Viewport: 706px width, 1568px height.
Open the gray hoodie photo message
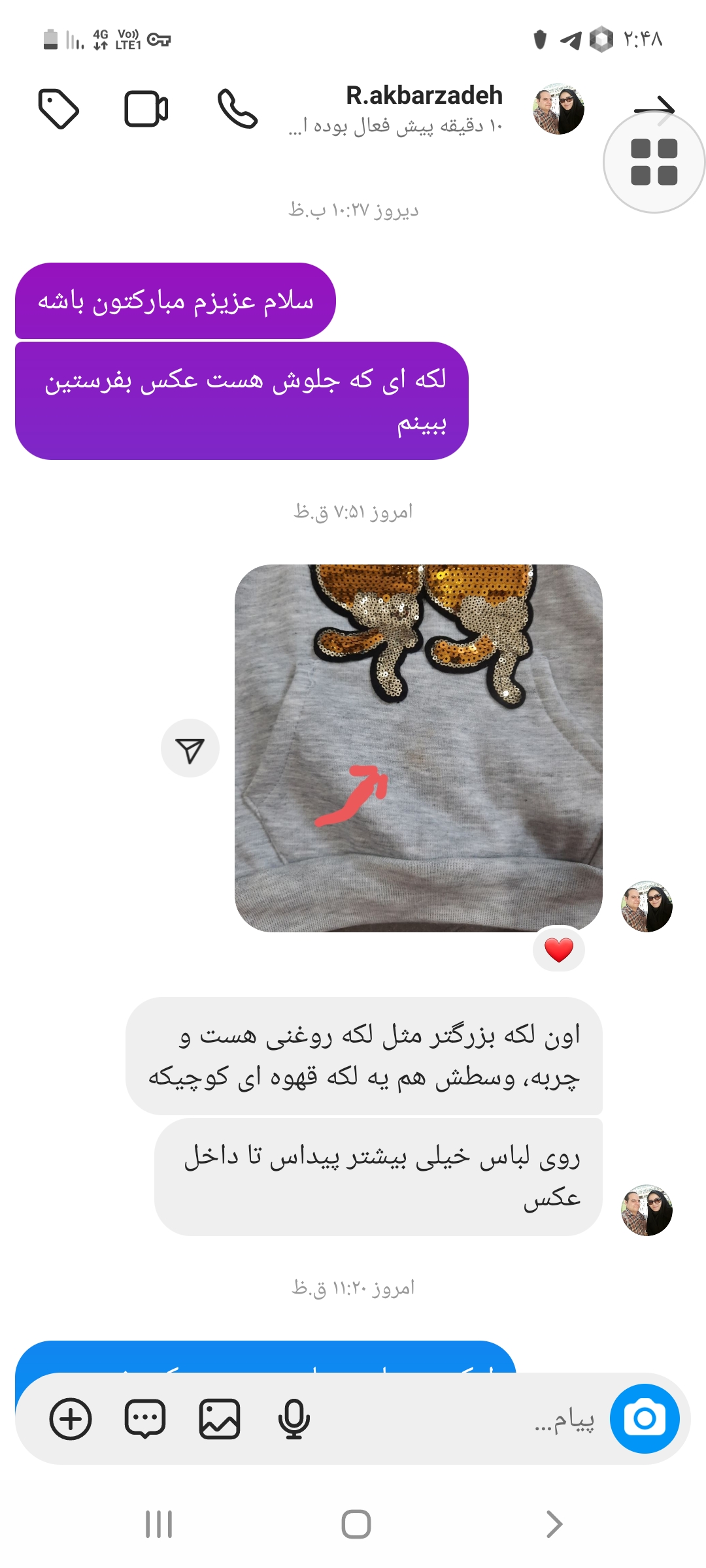[418, 748]
